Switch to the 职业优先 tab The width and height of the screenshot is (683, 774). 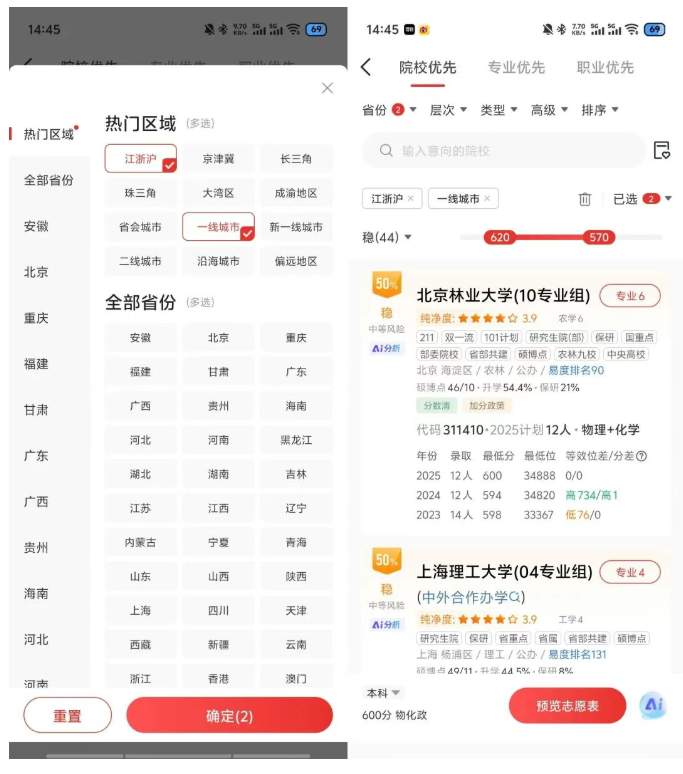605,68
